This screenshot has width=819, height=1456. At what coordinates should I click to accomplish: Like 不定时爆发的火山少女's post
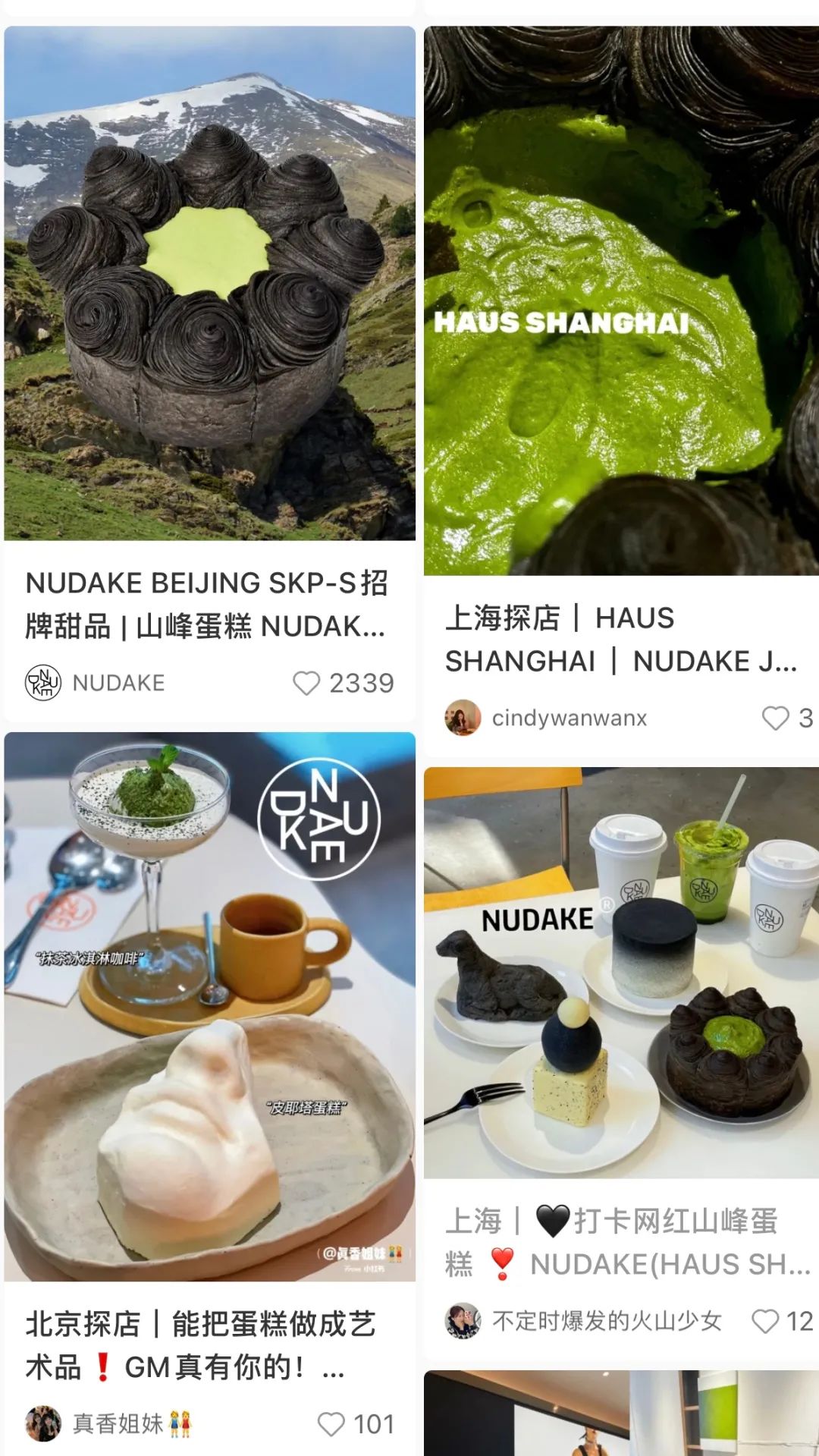click(765, 1321)
